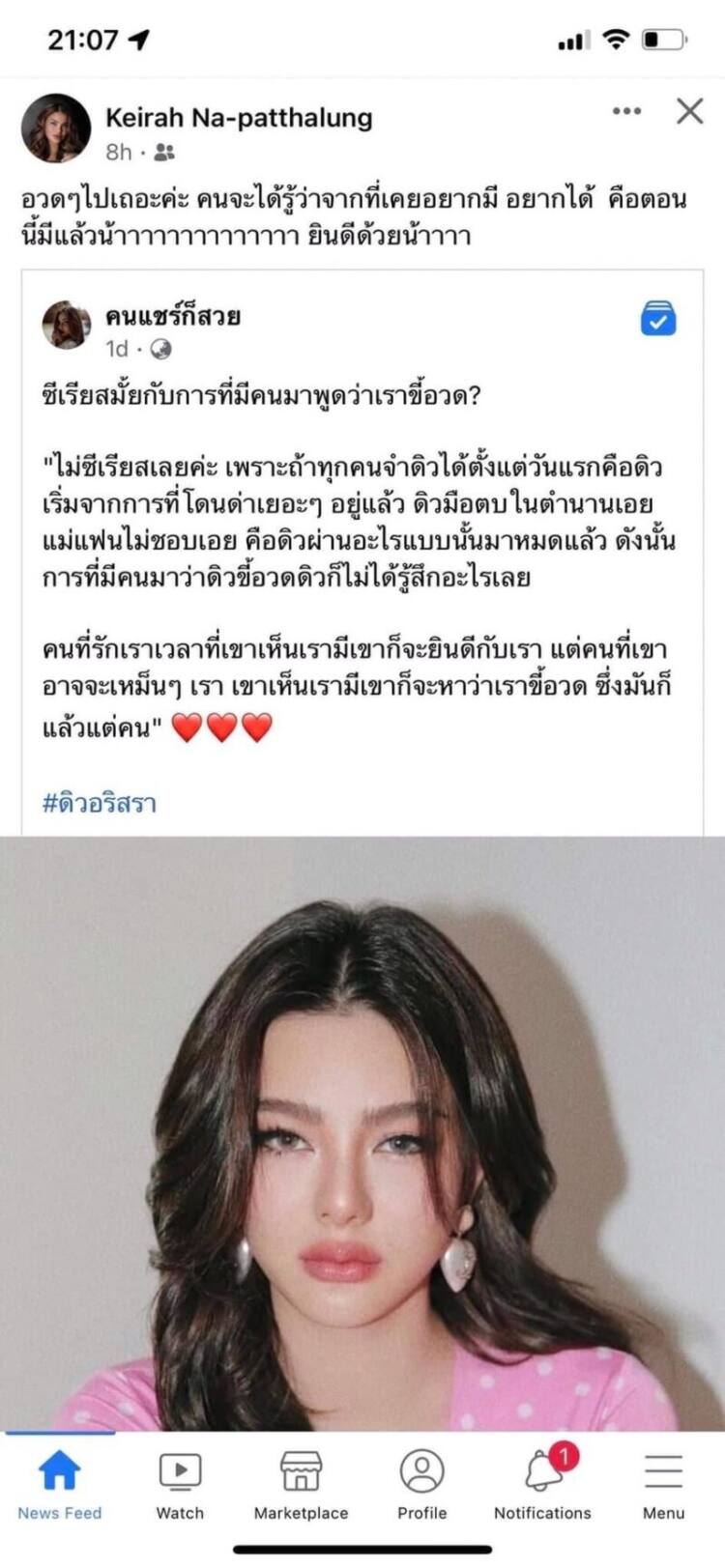Open Keirah Na-patthalung's profile picture
The image size is (725, 1568).
[x=56, y=128]
